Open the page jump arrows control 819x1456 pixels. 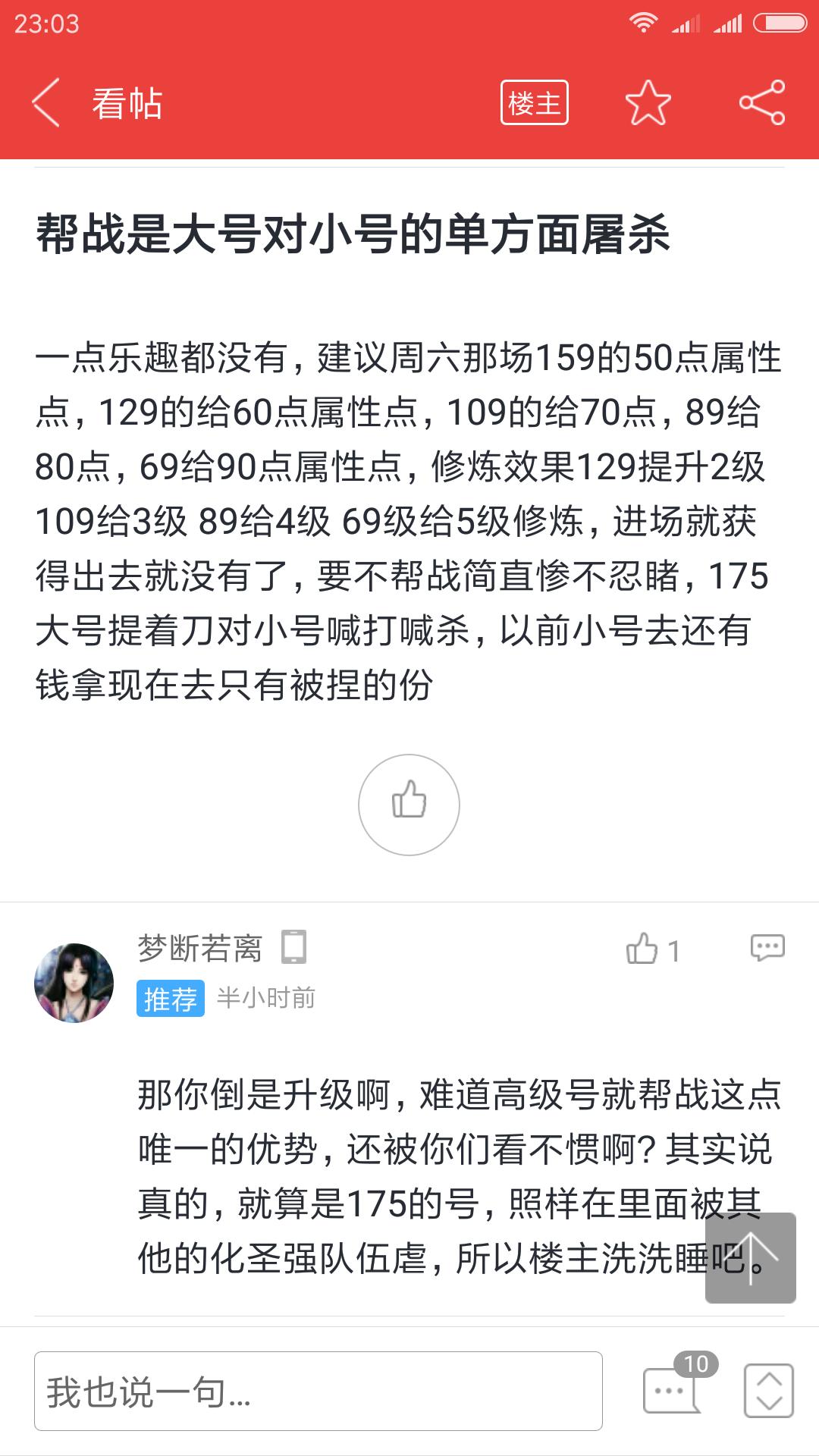coord(768,1392)
